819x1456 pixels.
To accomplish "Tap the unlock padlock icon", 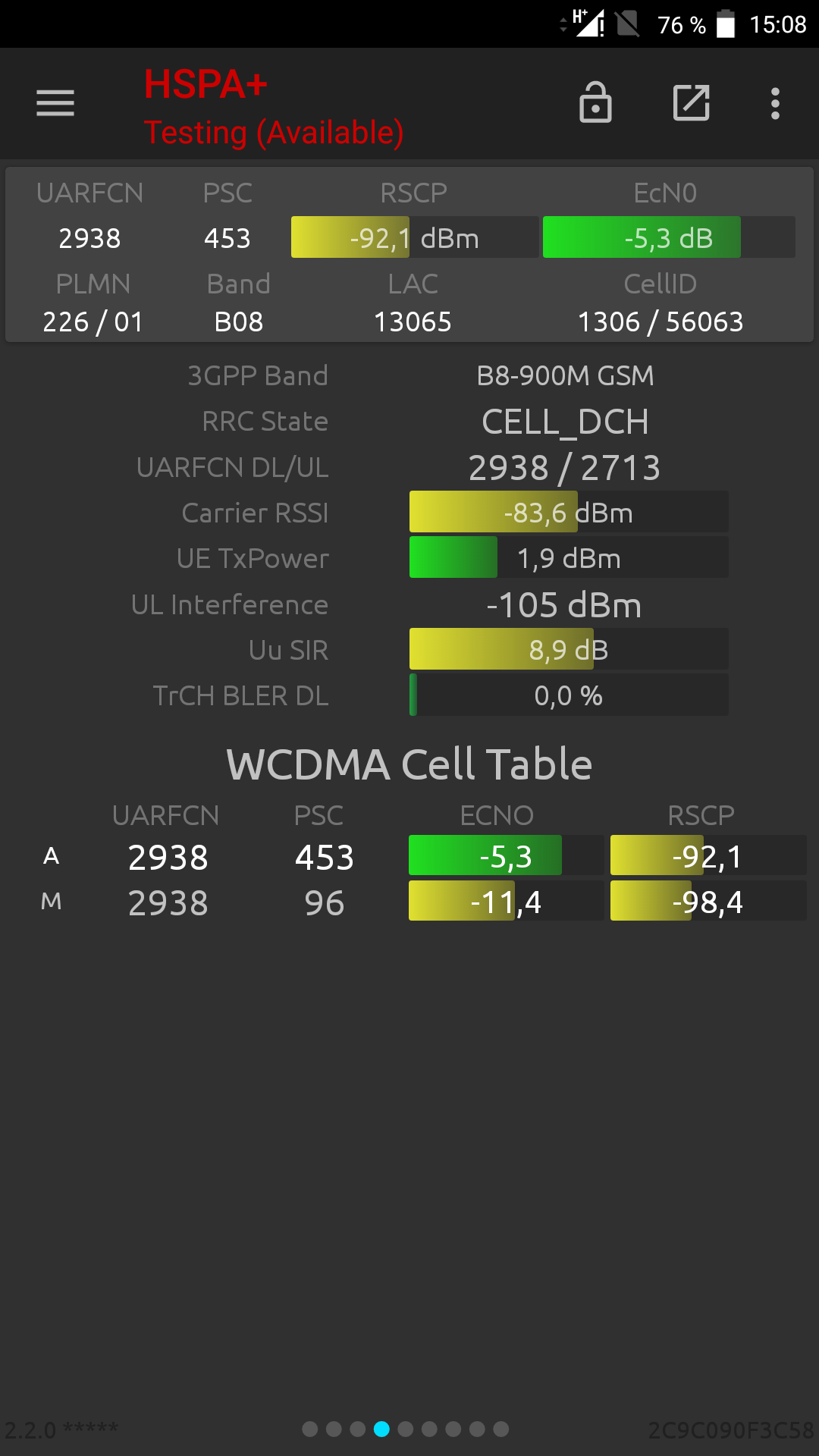I will pyautogui.click(x=595, y=102).
